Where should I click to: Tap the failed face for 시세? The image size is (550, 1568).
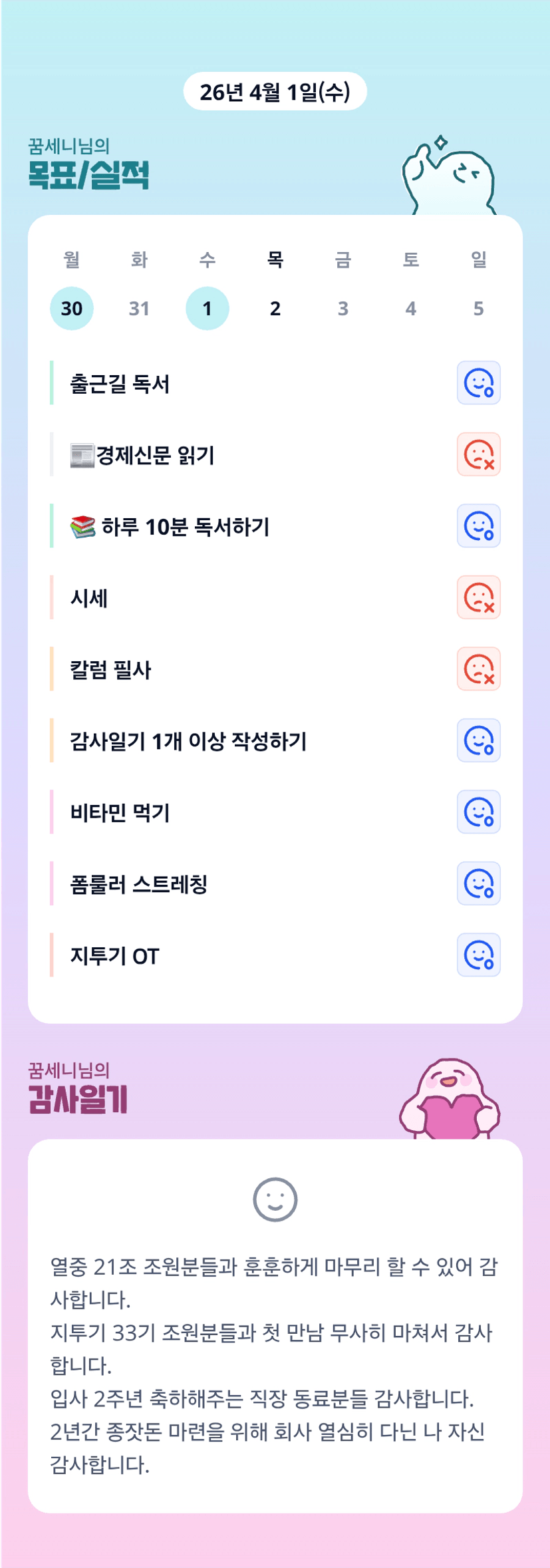pos(479,597)
